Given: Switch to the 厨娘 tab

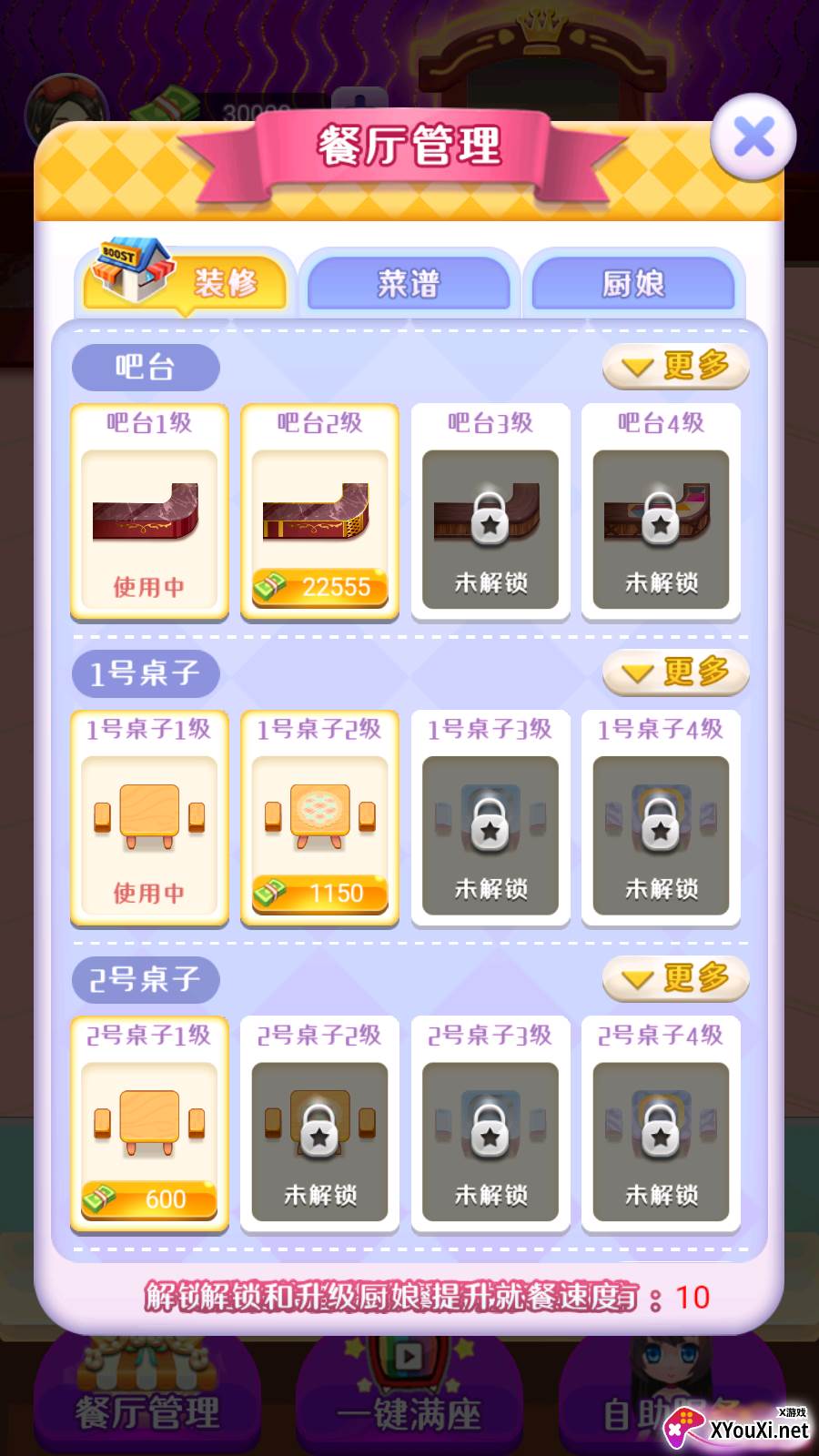Looking at the screenshot, I should point(633,284).
